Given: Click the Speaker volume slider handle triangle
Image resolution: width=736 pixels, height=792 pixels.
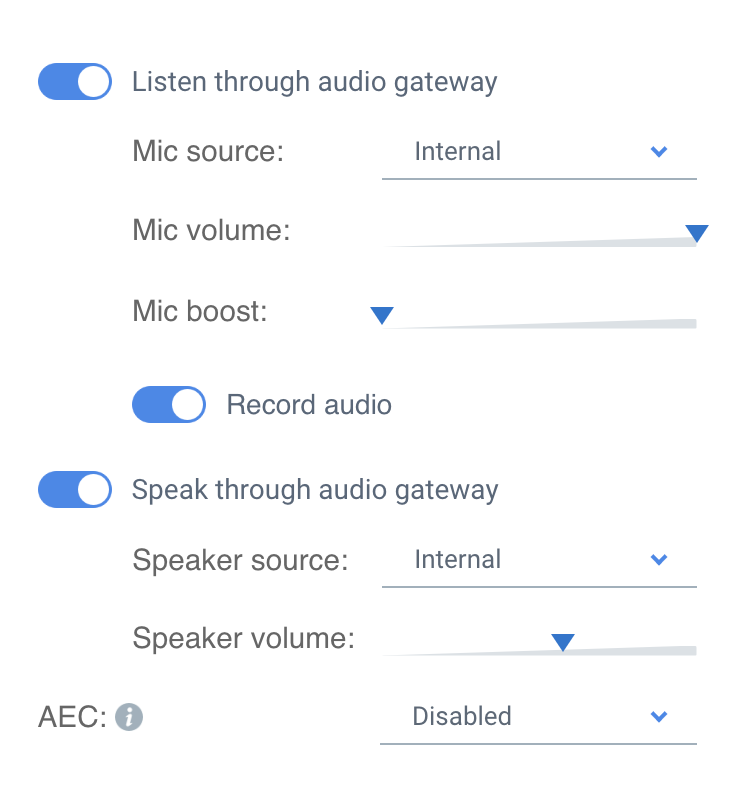Looking at the screenshot, I should (x=563, y=641).
